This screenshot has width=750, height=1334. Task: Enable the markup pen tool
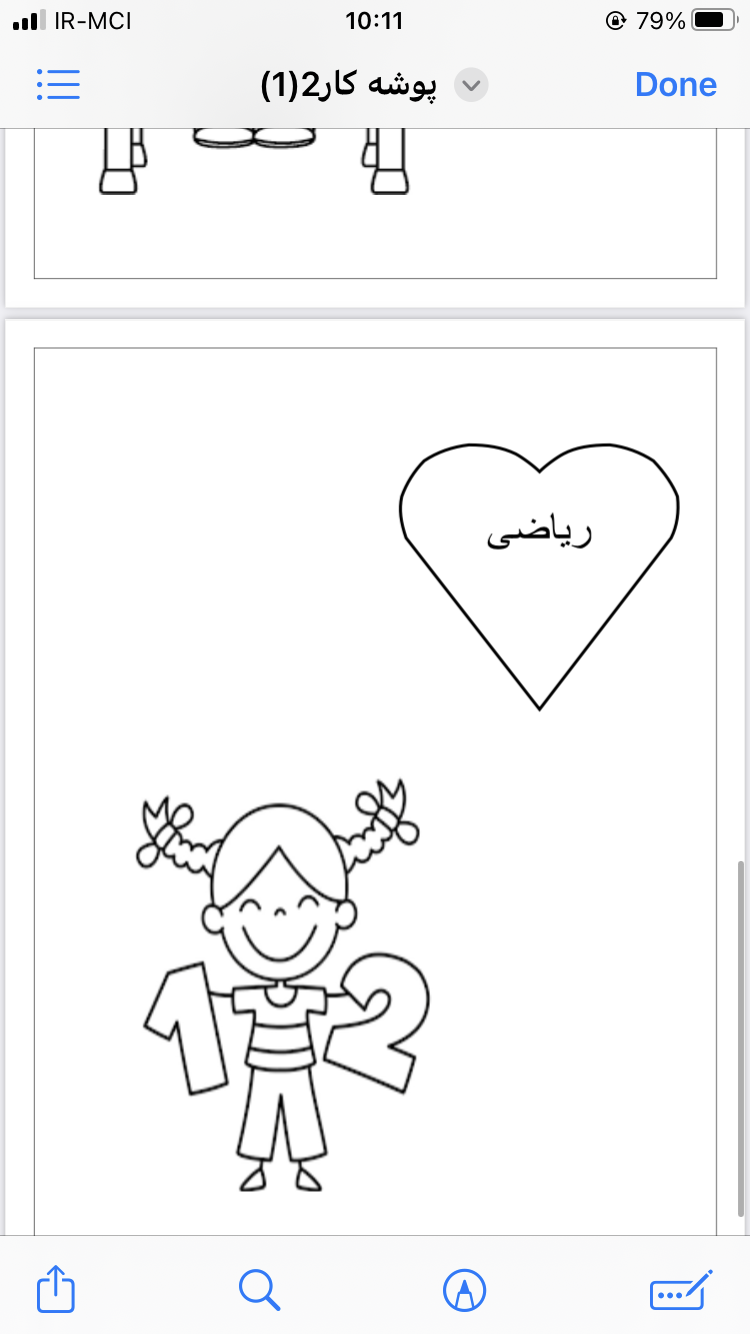pyautogui.click(x=464, y=1289)
